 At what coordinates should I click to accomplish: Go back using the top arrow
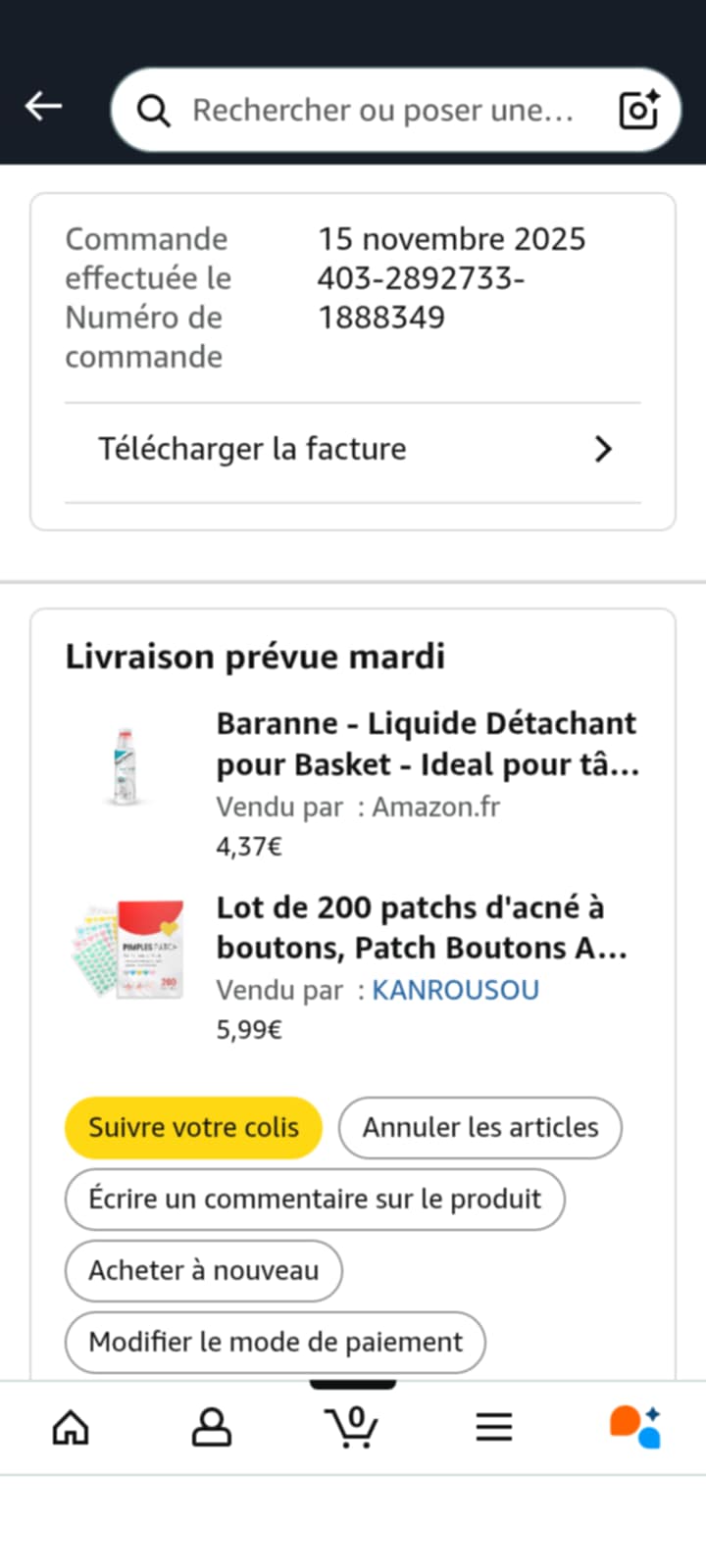44,106
